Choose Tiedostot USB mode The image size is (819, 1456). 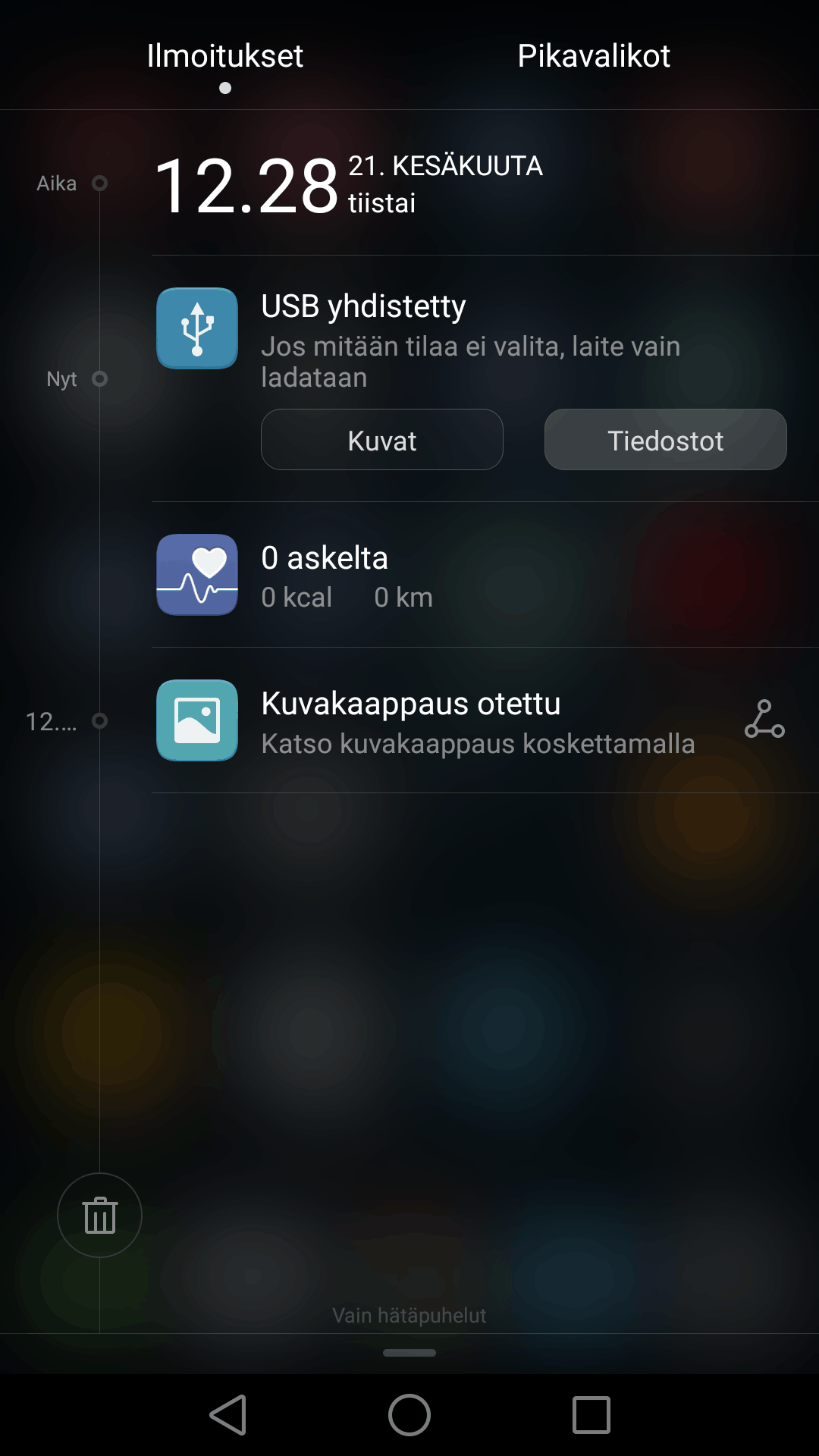click(x=665, y=440)
